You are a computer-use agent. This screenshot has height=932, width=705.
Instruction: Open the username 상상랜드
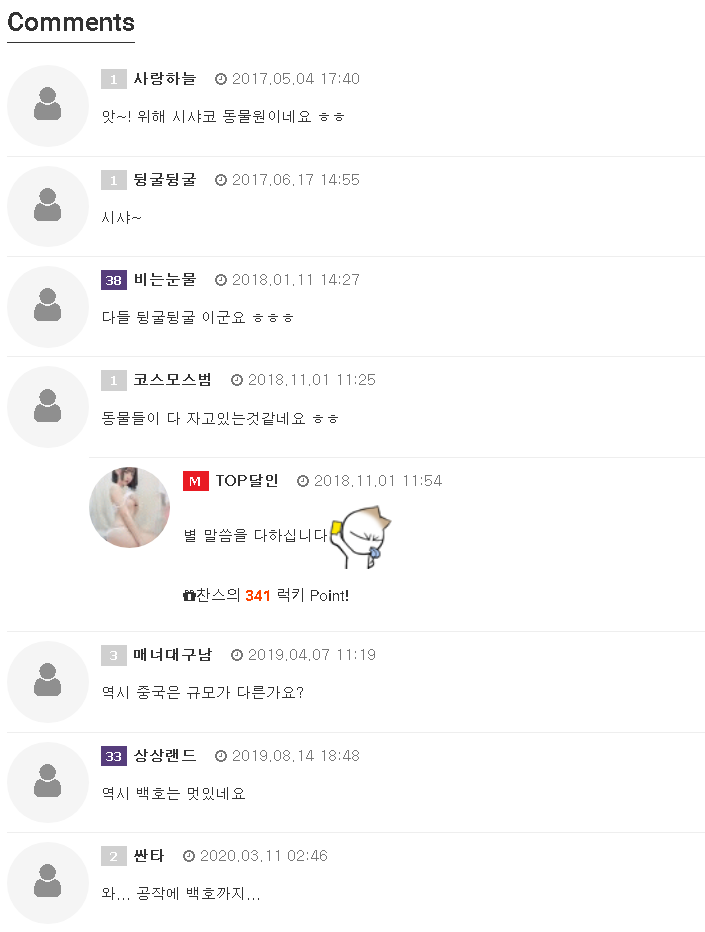(x=165, y=756)
